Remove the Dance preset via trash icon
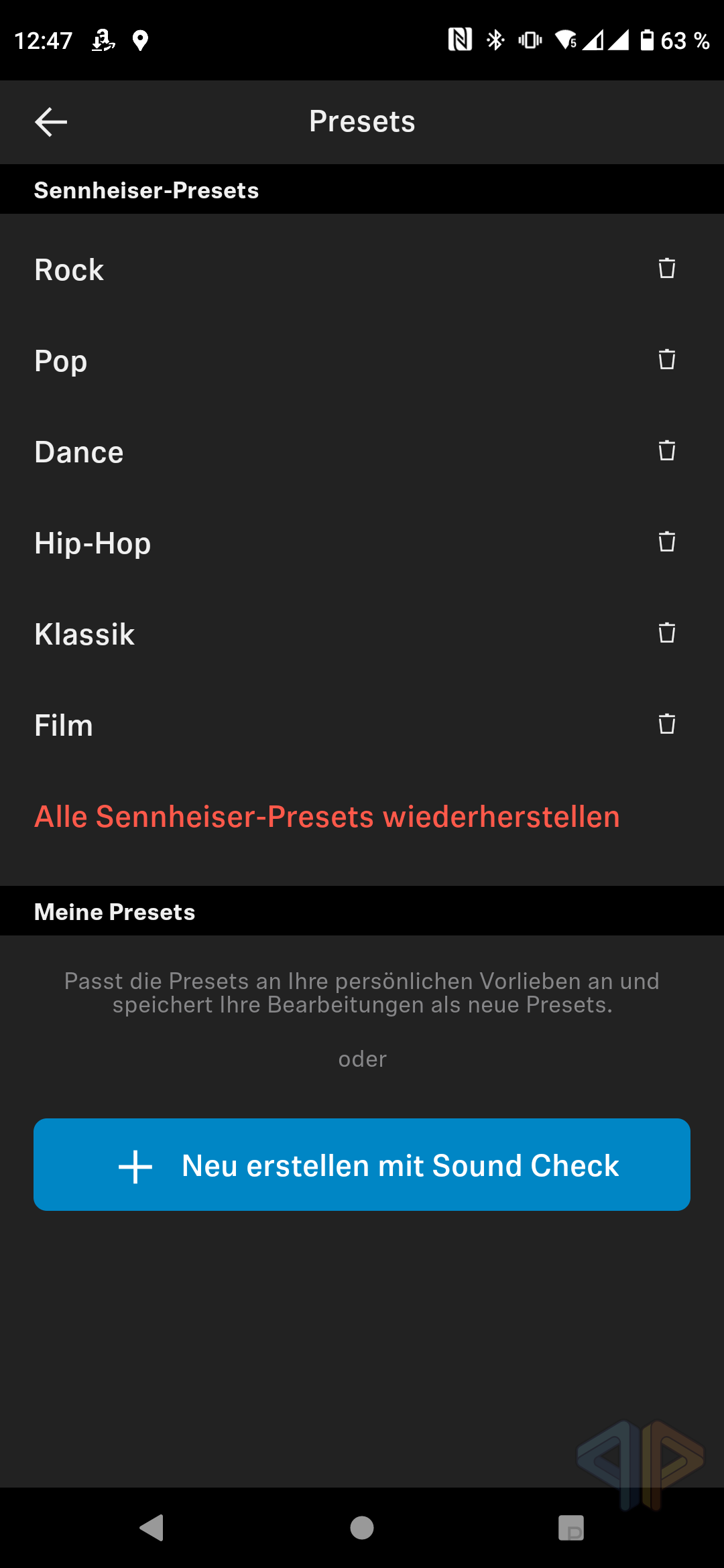 pos(666,450)
